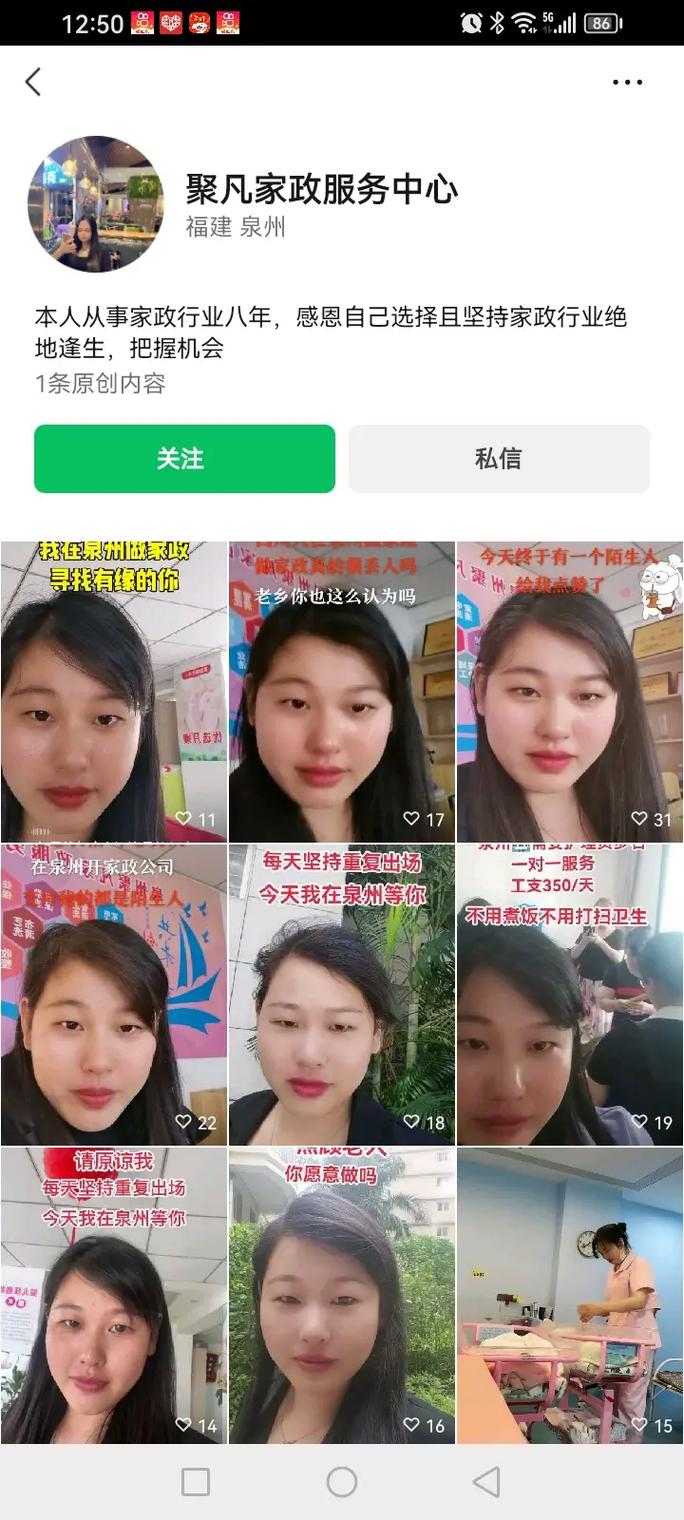
Task: Open the video captioned 老乡你也这么认为吗
Action: coord(342,692)
